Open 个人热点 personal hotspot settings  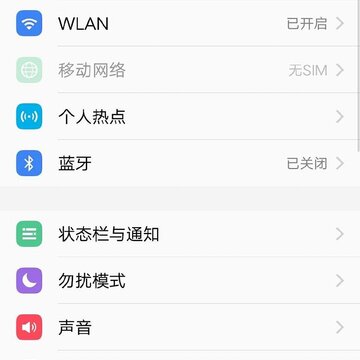click(x=180, y=117)
